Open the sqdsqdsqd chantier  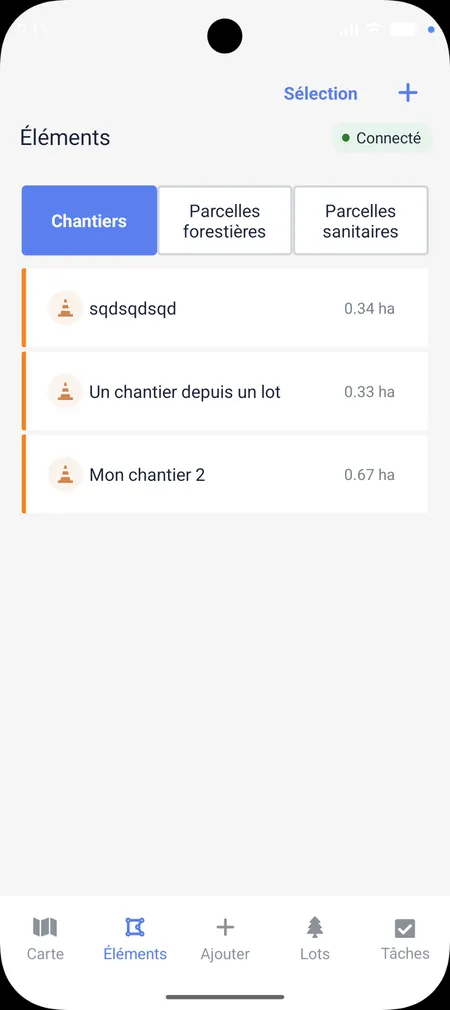pyautogui.click(x=225, y=309)
